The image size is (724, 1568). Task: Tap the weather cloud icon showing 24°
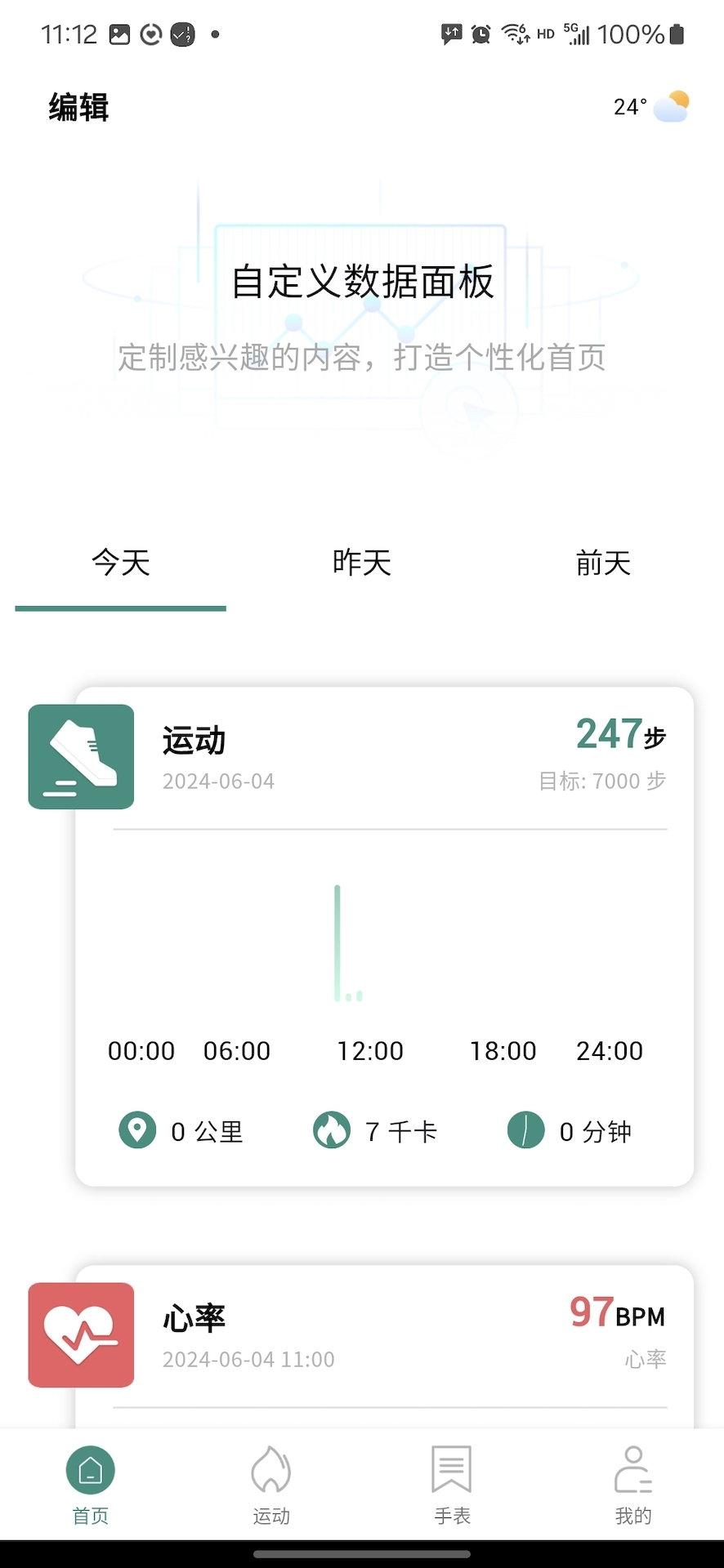pos(670,106)
